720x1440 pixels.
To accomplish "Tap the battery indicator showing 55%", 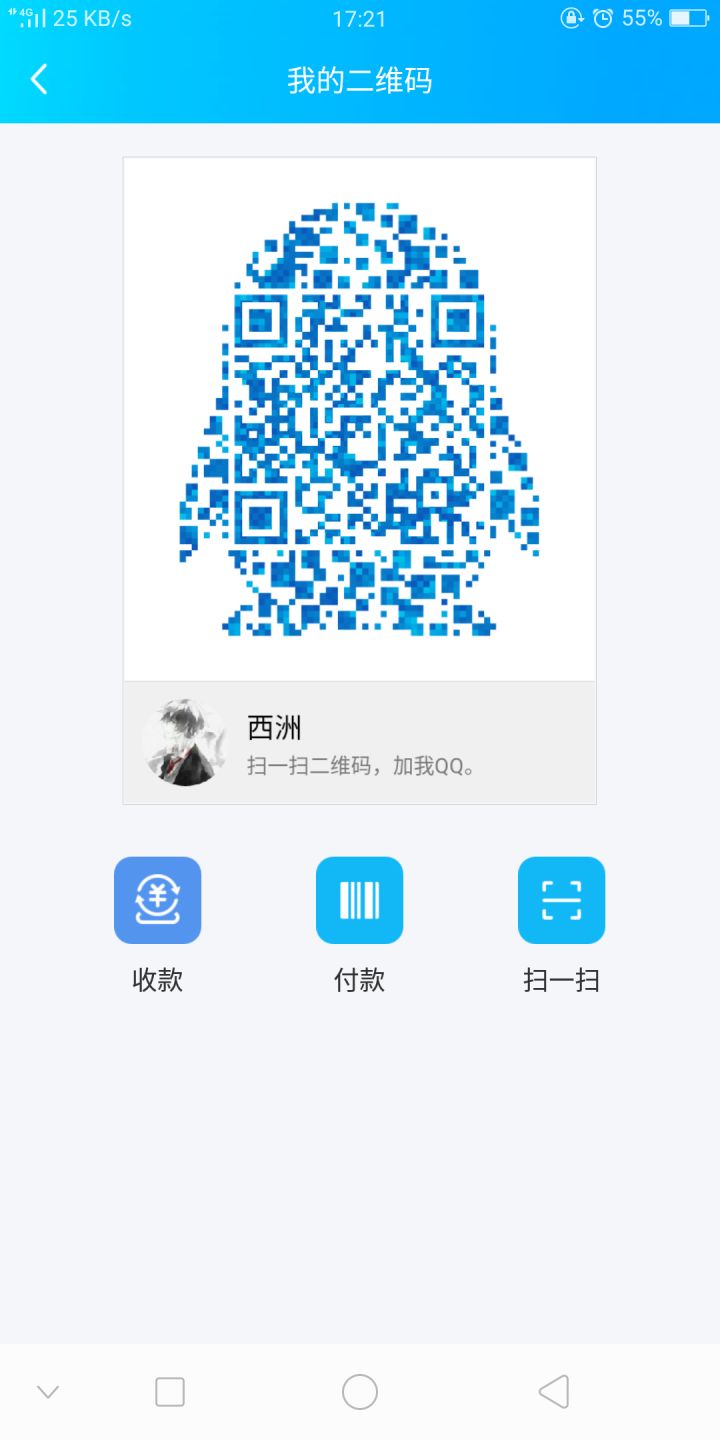I will click(688, 18).
